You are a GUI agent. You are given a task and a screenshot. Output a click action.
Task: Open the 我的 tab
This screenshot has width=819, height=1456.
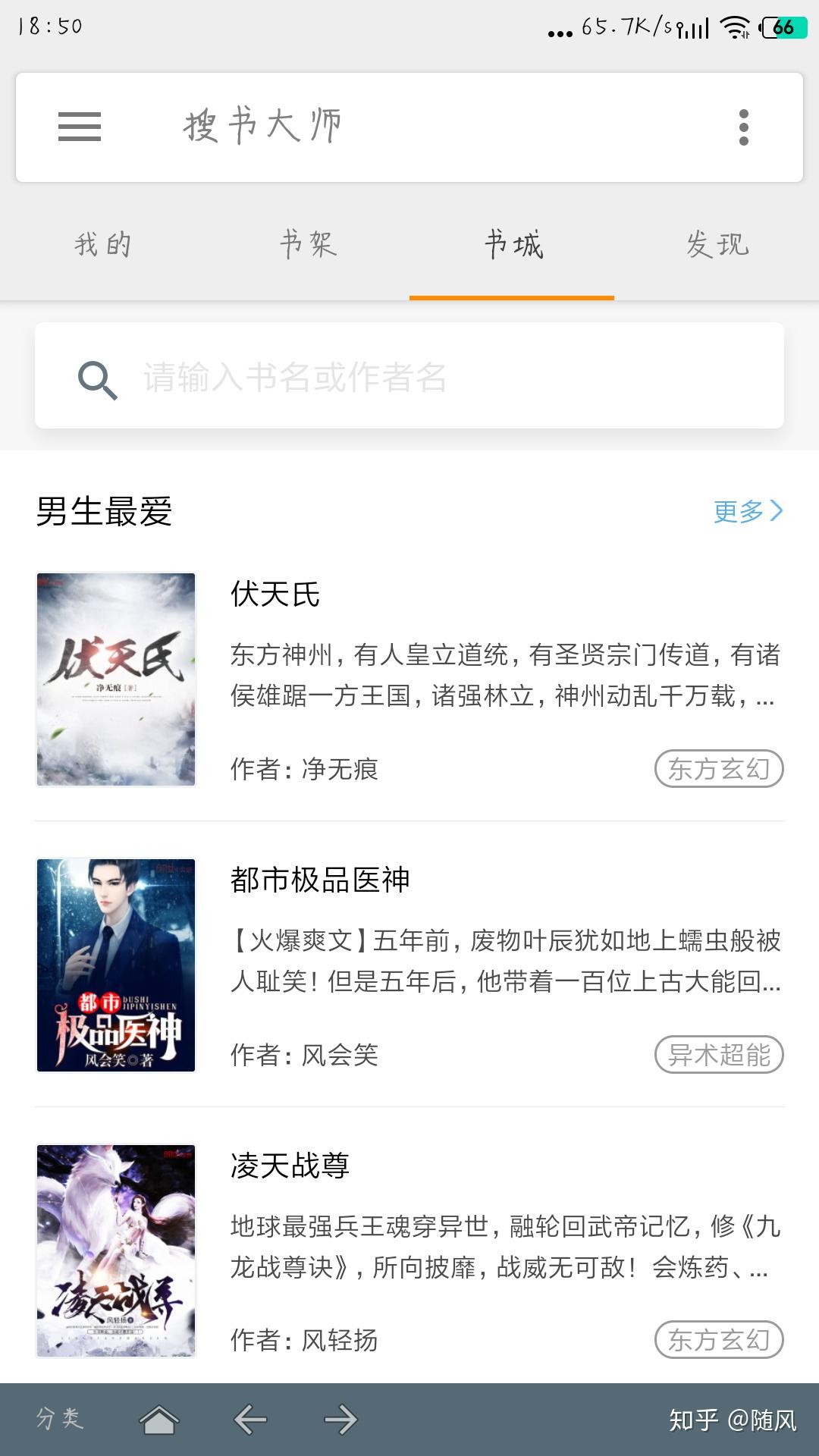pyautogui.click(x=102, y=245)
